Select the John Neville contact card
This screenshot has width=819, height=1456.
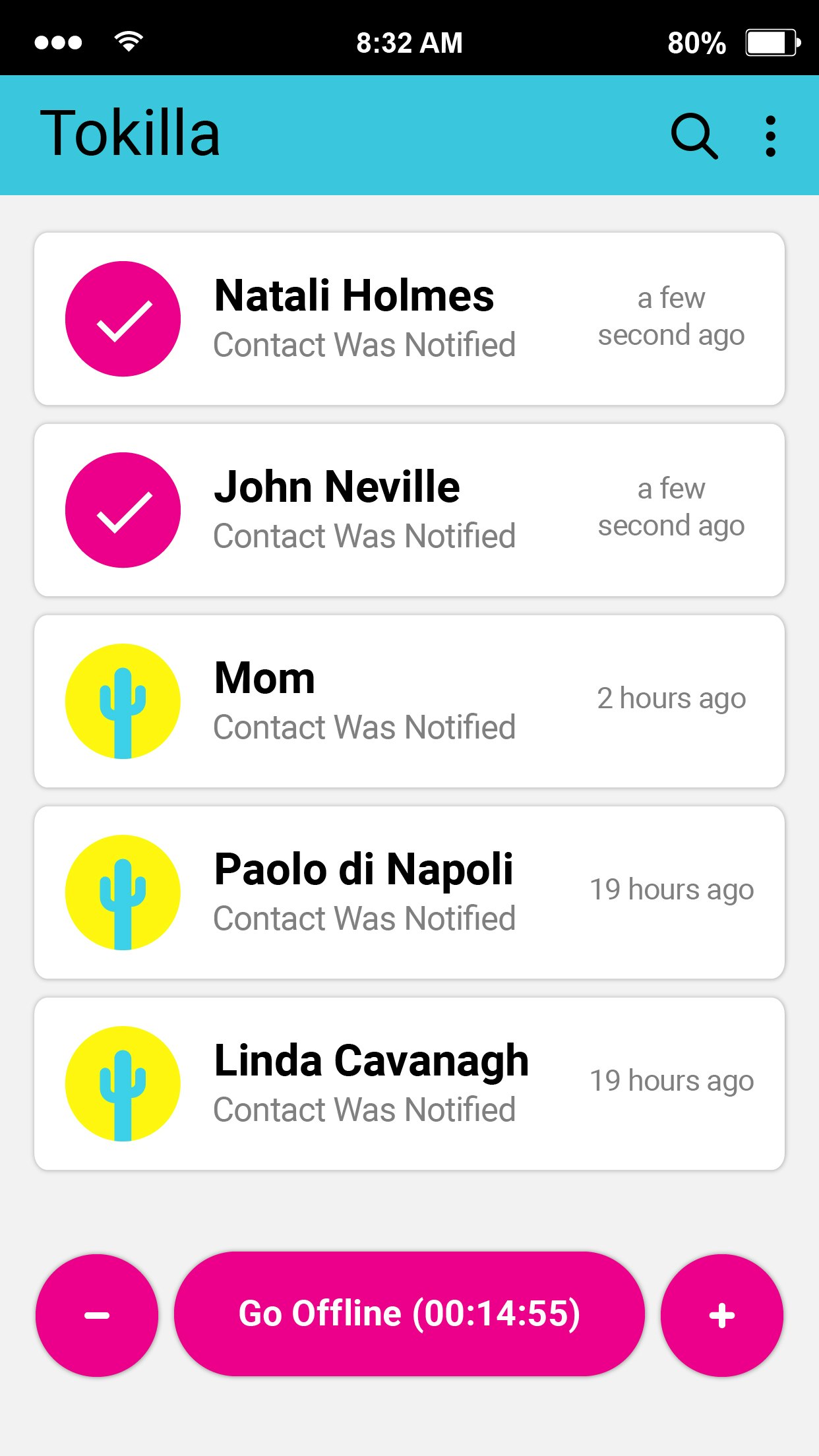click(409, 510)
